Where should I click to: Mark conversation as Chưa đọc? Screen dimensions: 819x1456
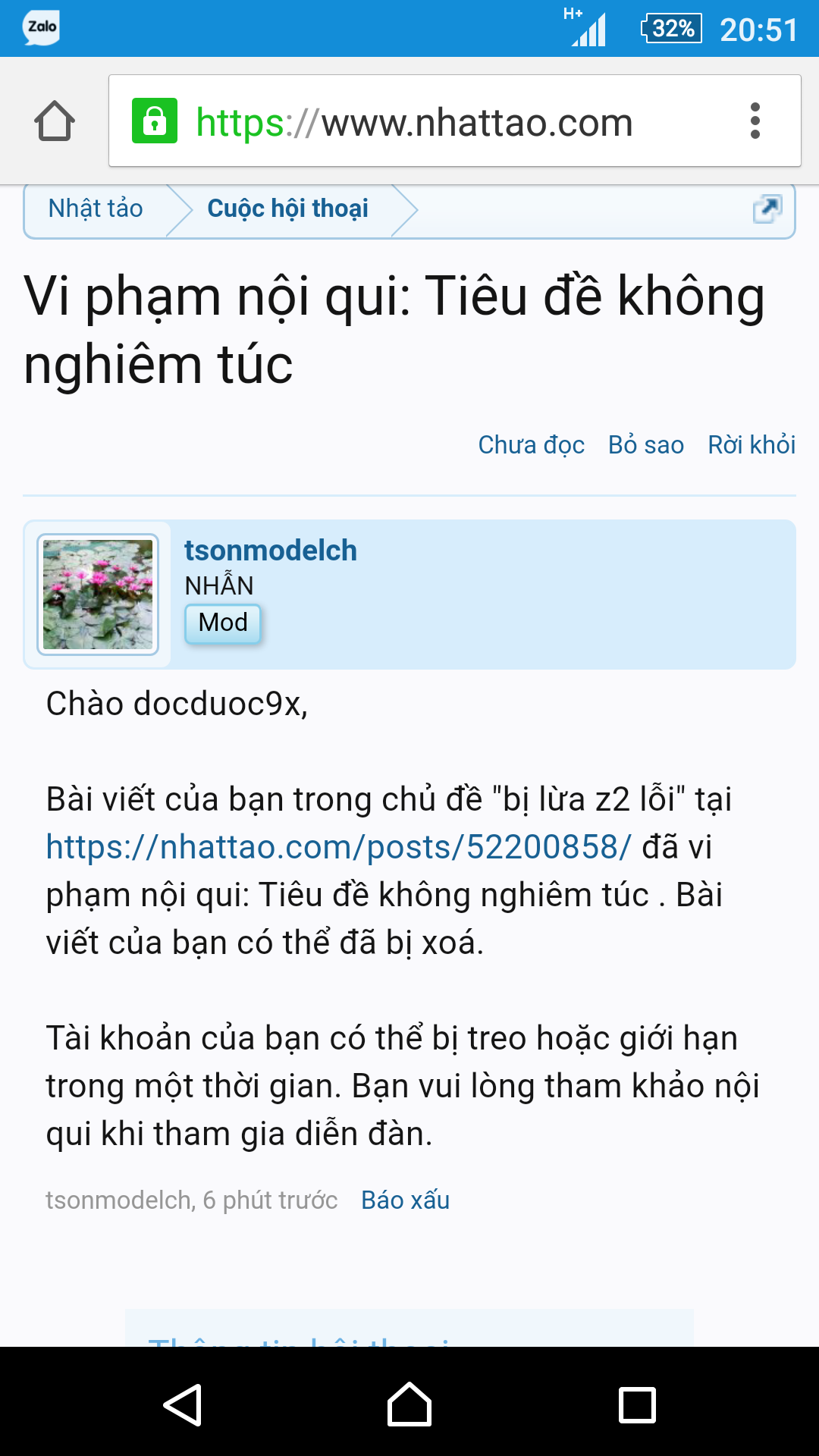531,445
